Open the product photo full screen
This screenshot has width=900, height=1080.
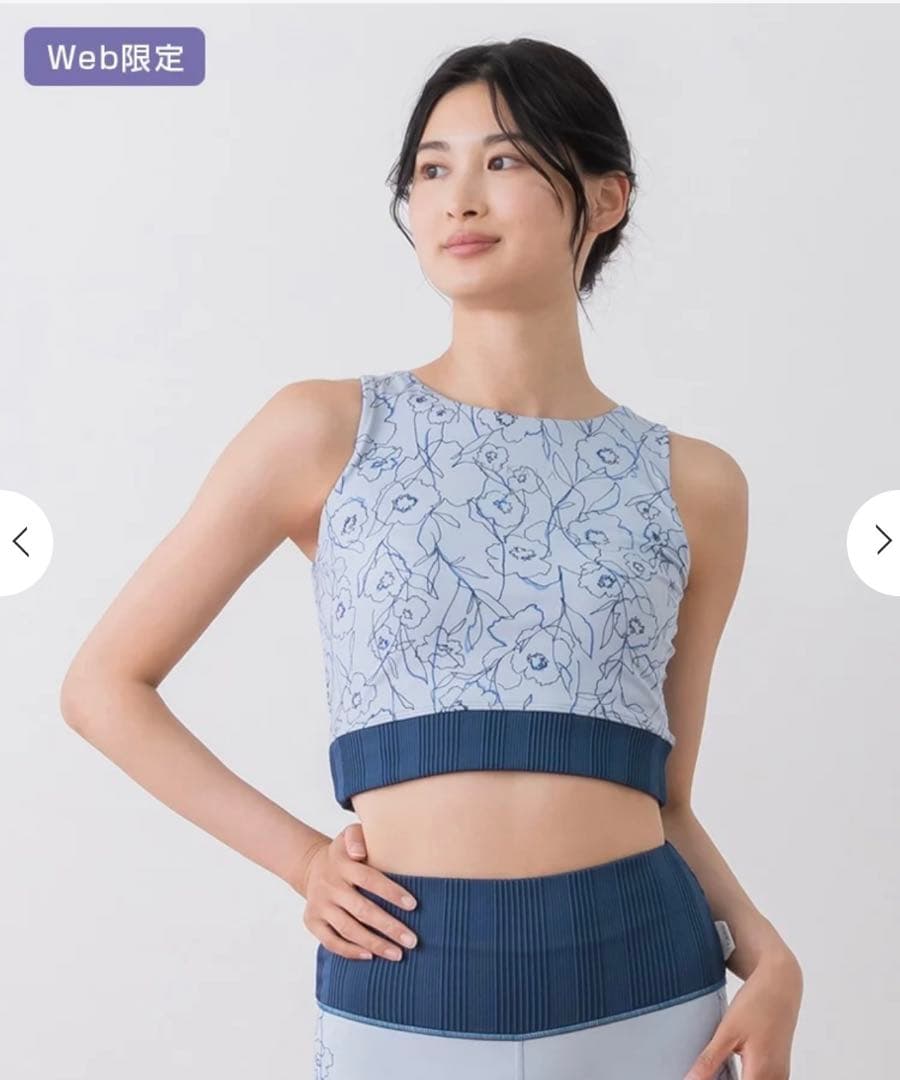tap(450, 540)
